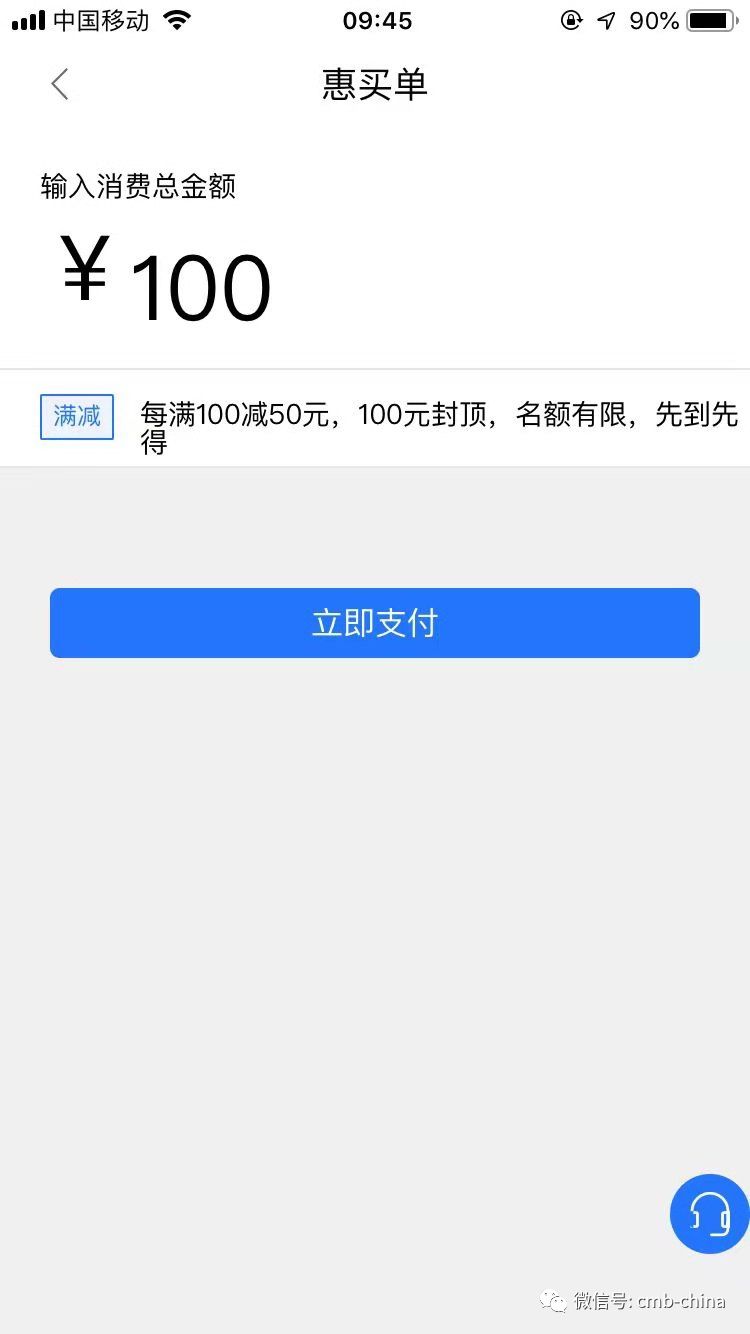Click the battery indicator icon
This screenshot has width=750, height=1334.
712,18
